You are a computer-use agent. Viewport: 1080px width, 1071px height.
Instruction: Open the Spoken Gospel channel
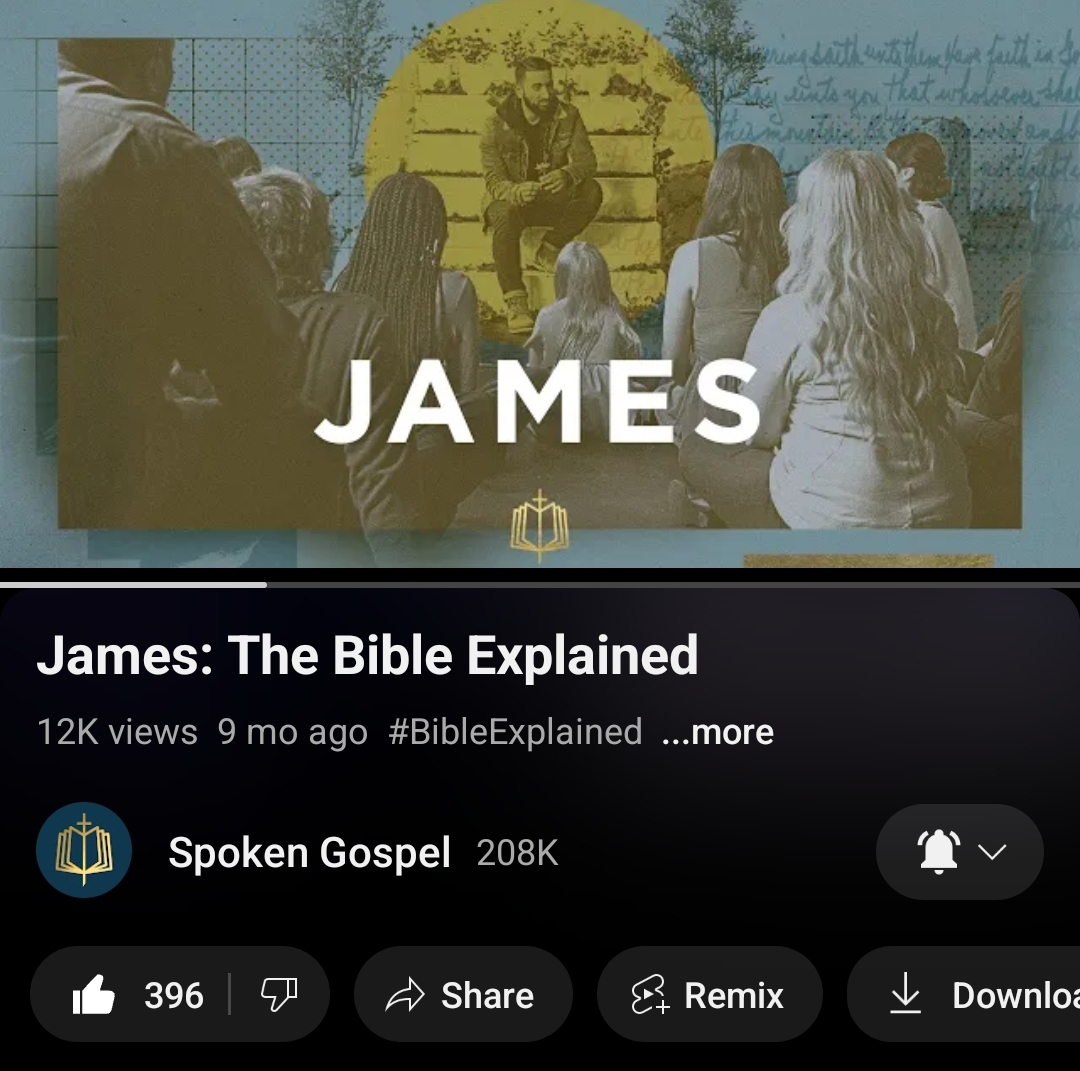pos(309,853)
